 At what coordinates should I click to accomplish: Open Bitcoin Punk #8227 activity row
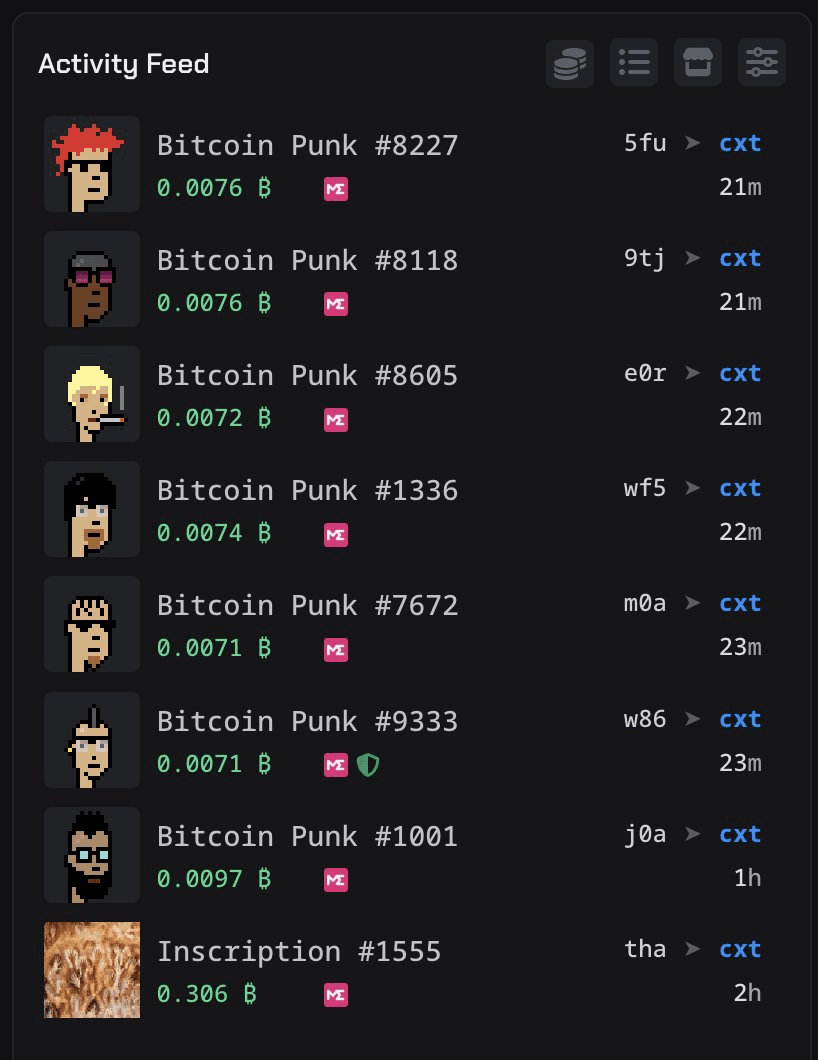pyautogui.click(x=307, y=146)
